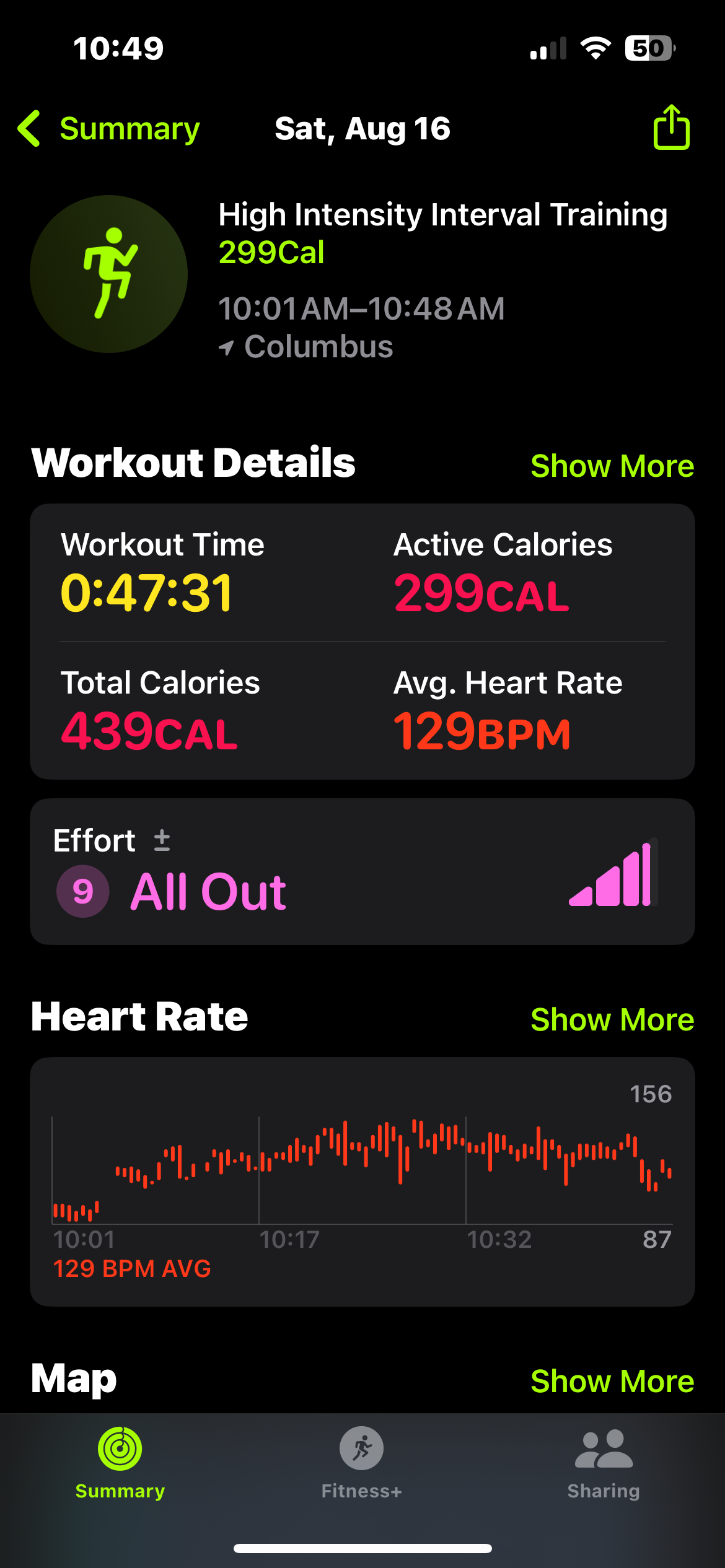Show more Heart Rate data
This screenshot has height=1568, width=725.
(x=612, y=1019)
